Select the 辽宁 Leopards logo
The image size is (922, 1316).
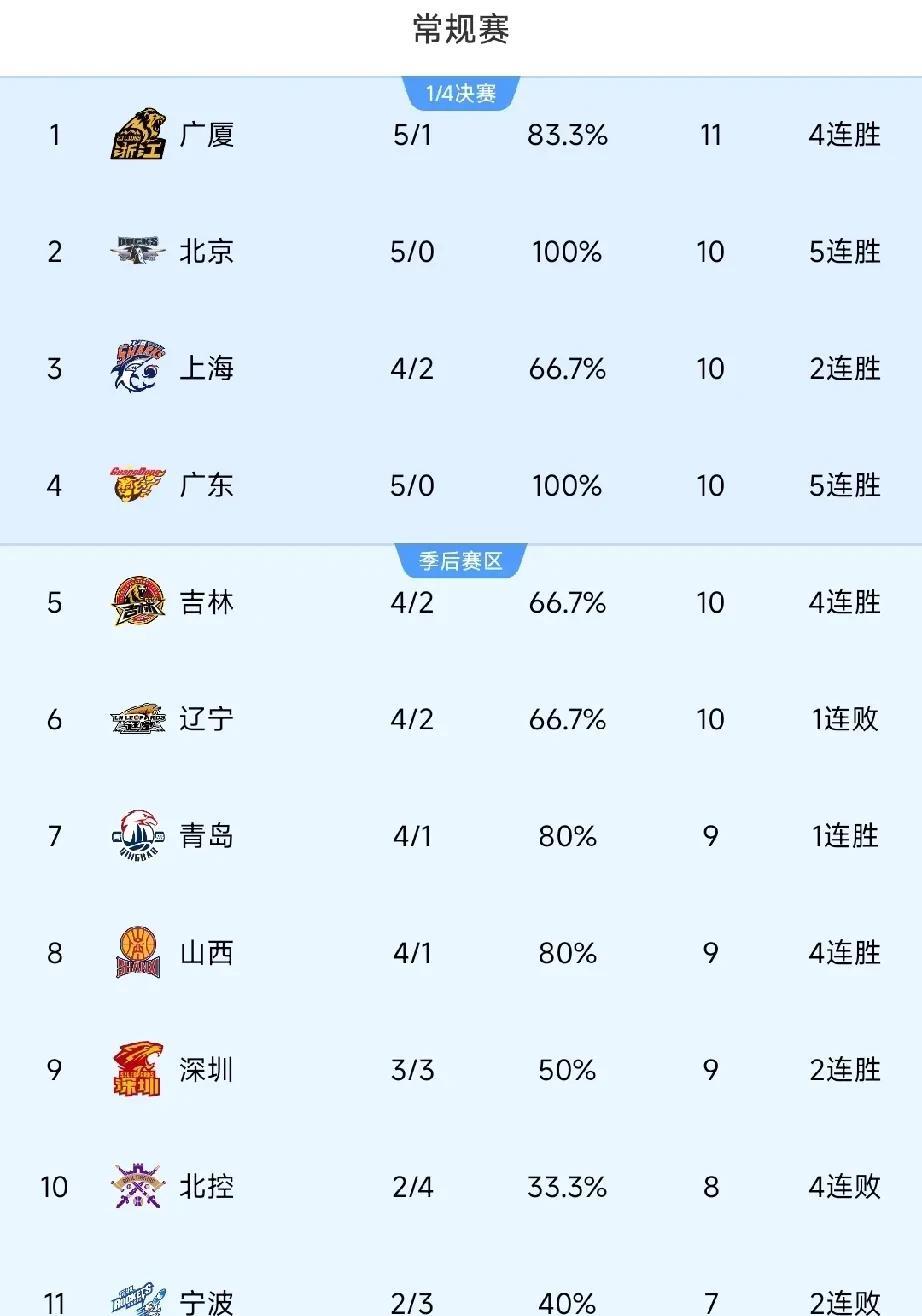click(137, 720)
